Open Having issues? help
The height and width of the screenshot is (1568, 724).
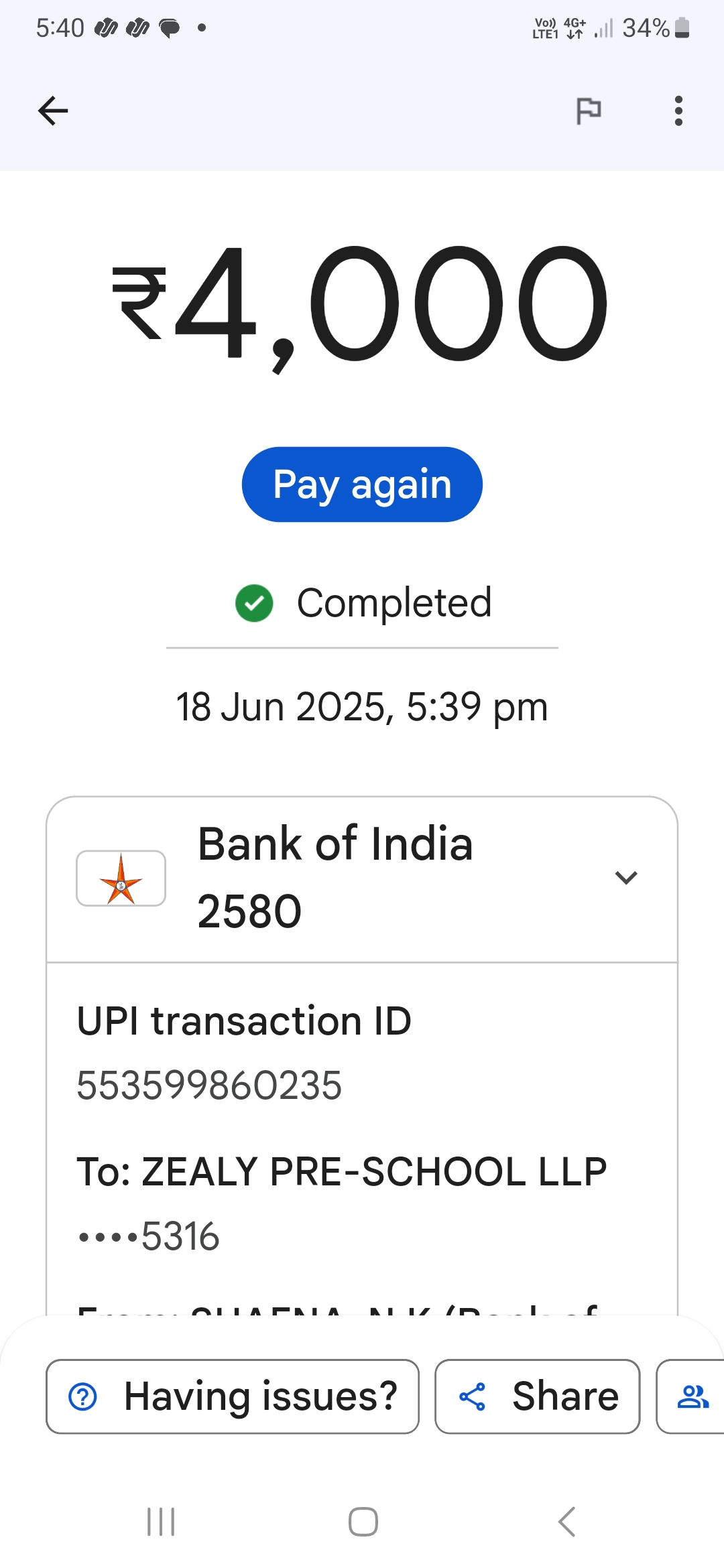[x=233, y=1396]
